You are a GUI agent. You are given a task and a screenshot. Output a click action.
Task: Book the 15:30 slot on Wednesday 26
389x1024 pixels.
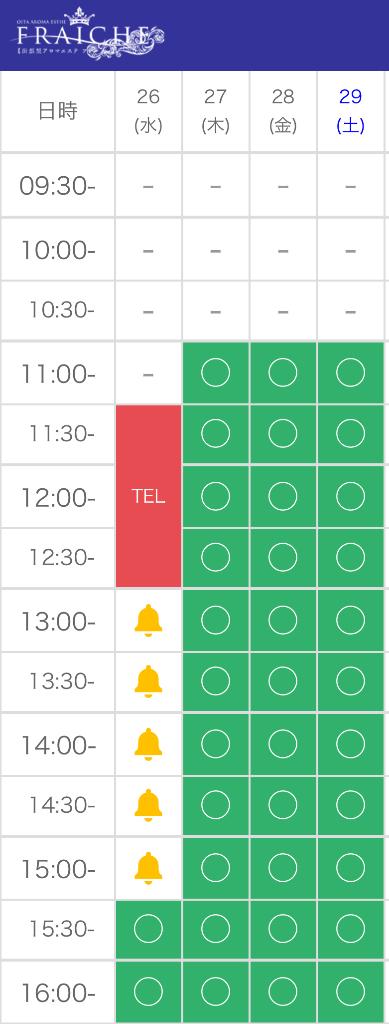click(x=148, y=929)
